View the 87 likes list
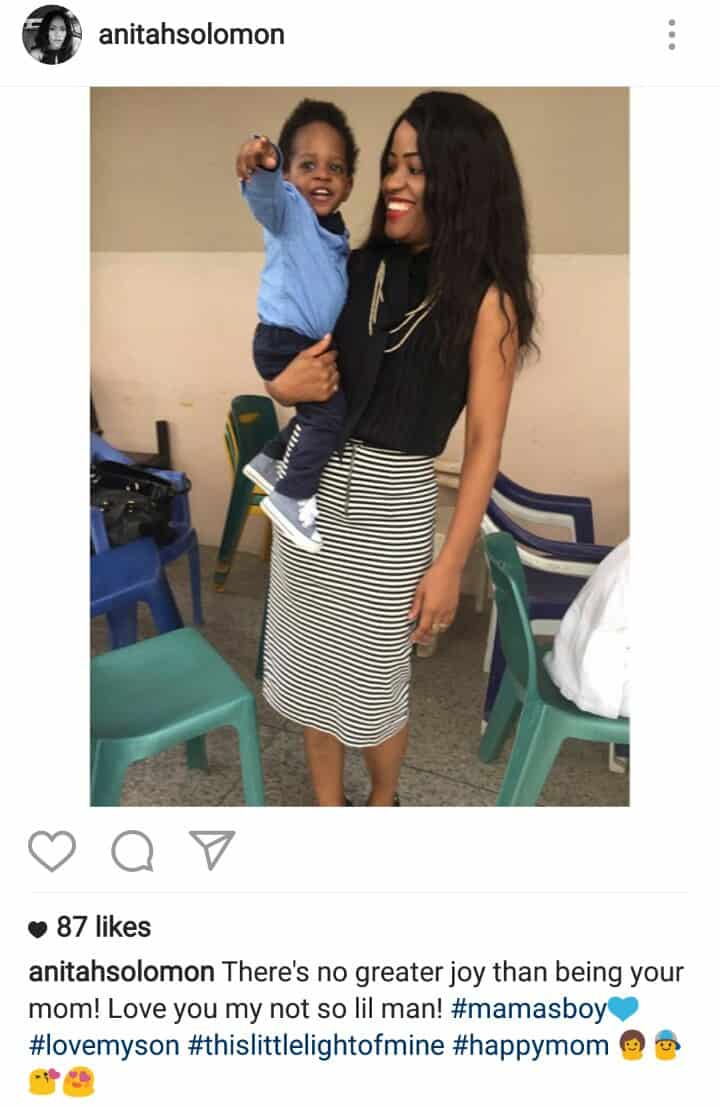Viewport: 720px width, 1106px height. (x=102, y=927)
